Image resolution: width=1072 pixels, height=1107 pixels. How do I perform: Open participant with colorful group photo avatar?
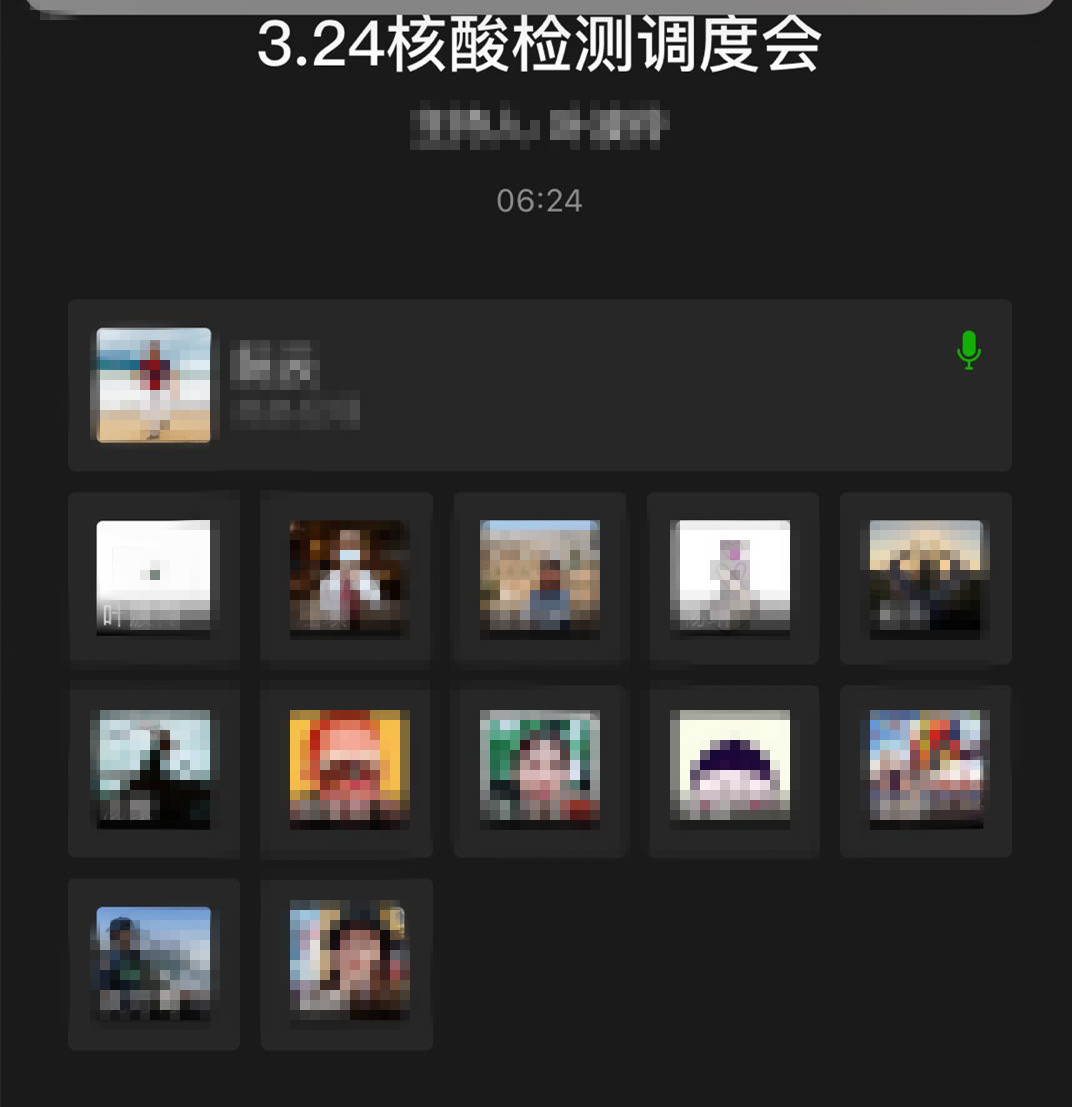pos(926,769)
